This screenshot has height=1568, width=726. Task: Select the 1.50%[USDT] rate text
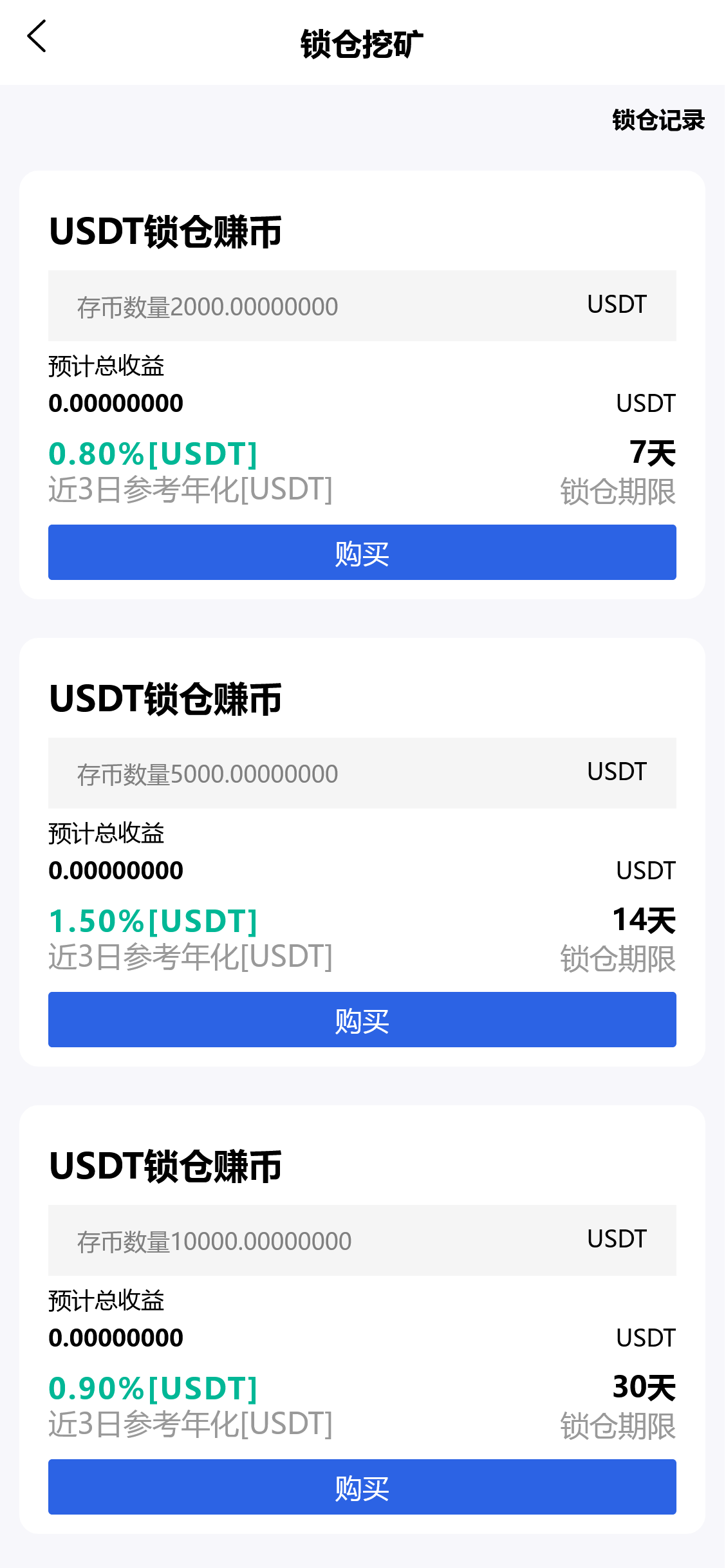[153, 922]
